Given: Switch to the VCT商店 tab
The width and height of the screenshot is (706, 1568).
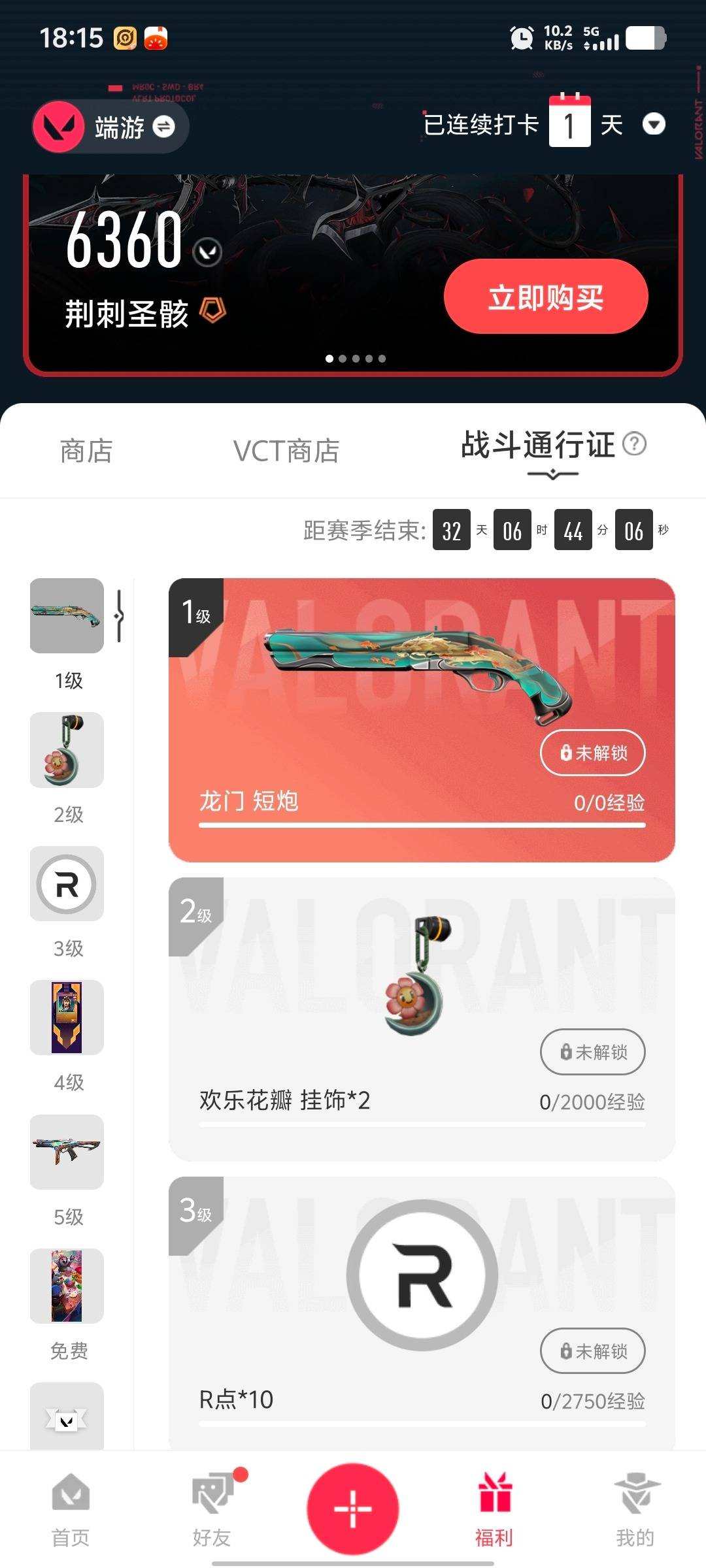Looking at the screenshot, I should 286,450.
